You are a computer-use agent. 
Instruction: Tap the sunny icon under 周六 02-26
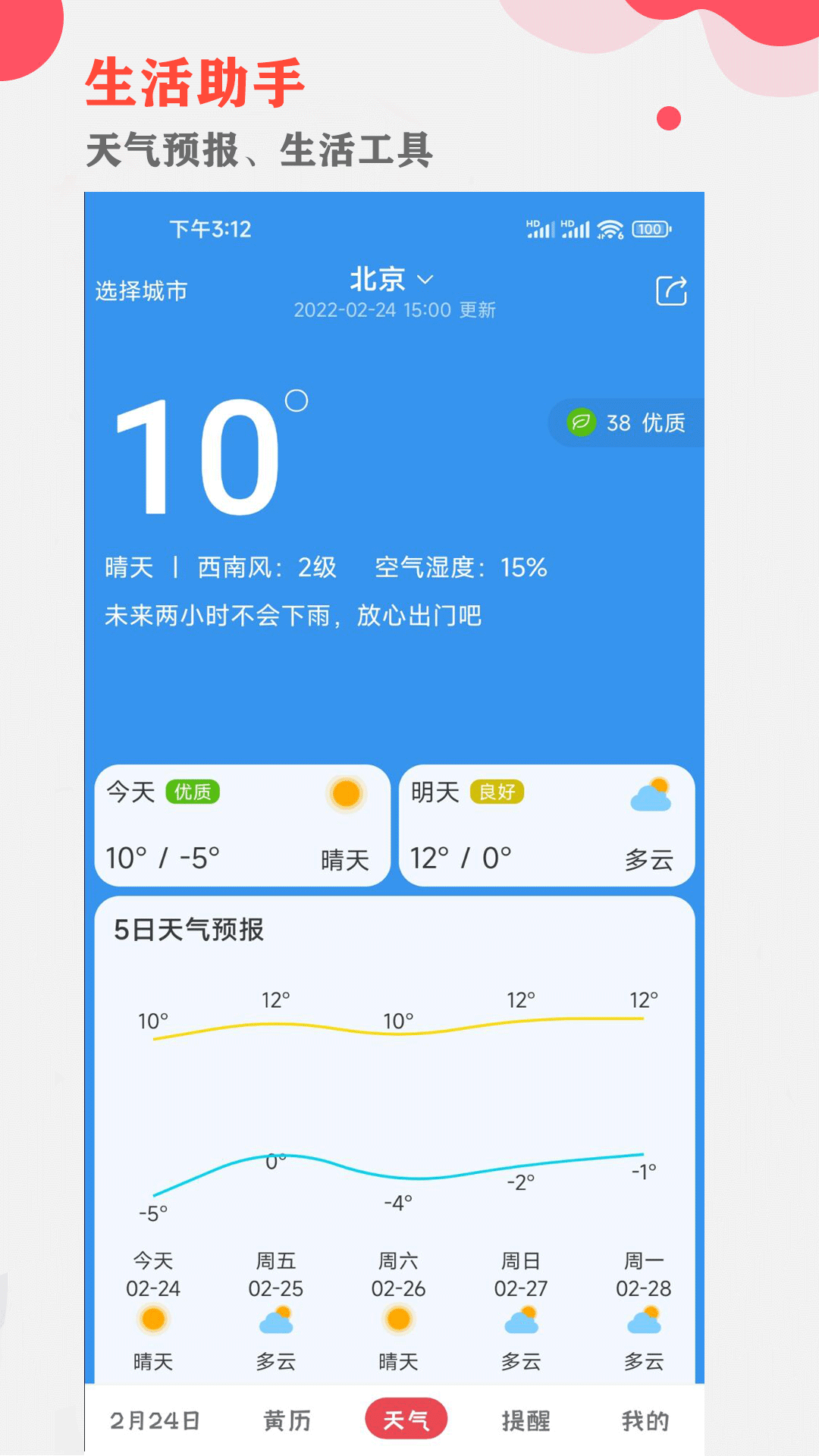tap(398, 1319)
